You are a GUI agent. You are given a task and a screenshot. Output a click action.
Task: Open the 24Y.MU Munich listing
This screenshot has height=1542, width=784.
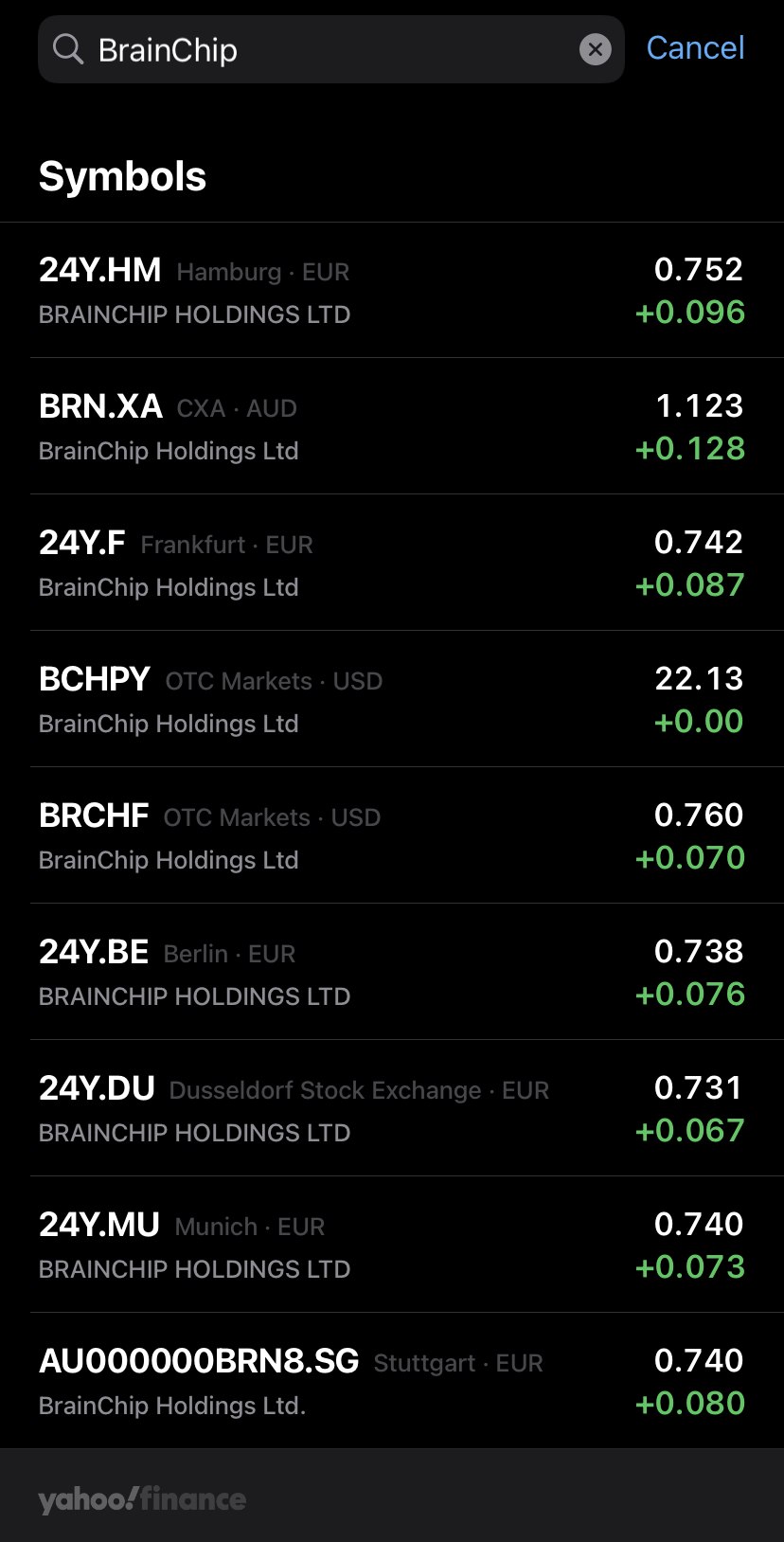coord(392,1246)
